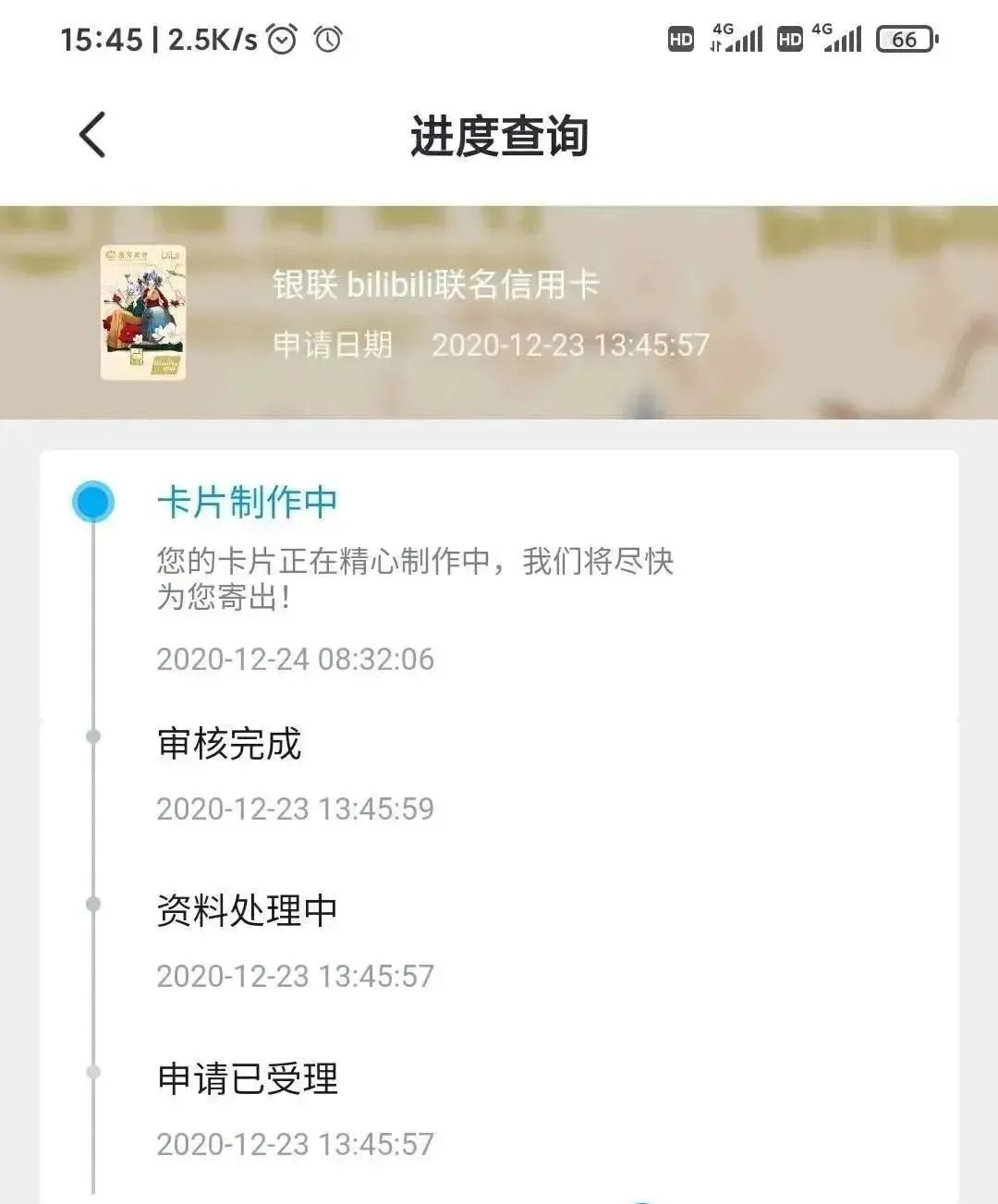Open the 银联 bilibili联名信用卡 card details

tap(434, 285)
